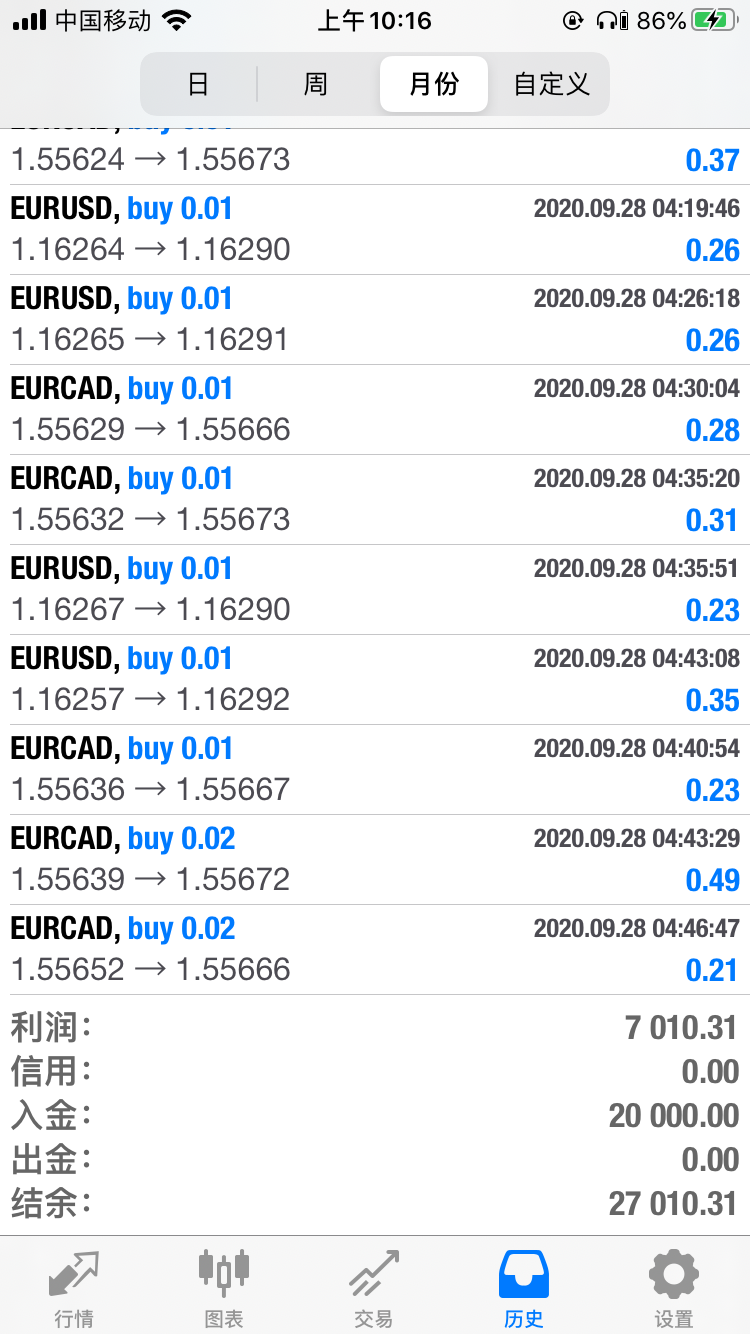Expand the EURUSD trade with 0.35 profit
This screenshot has height=1334, width=750.
point(375,680)
